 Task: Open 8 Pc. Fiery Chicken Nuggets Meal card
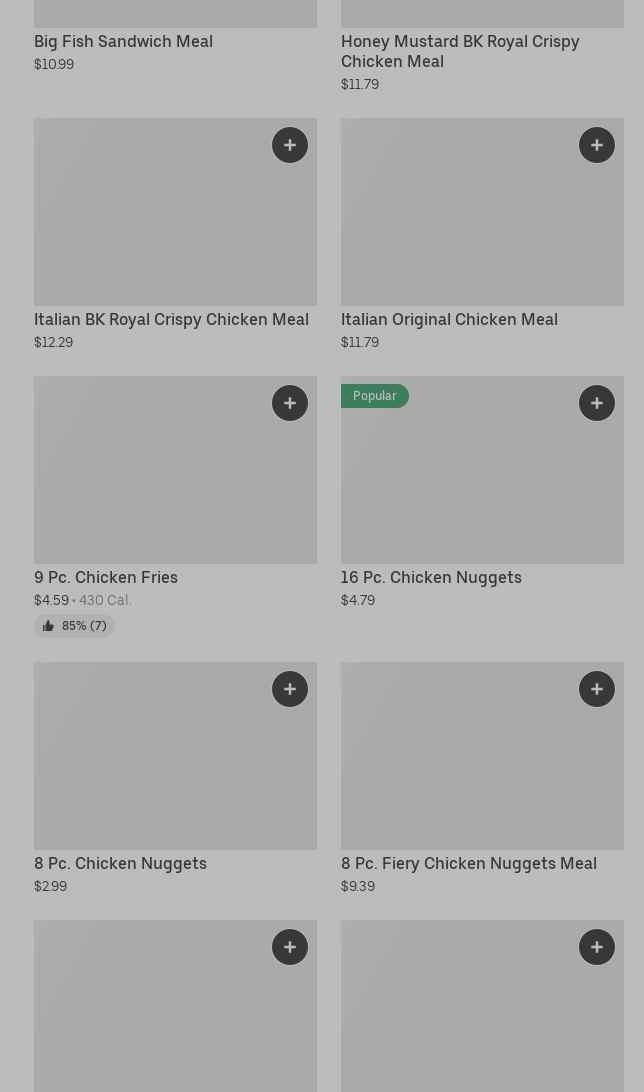point(482,778)
